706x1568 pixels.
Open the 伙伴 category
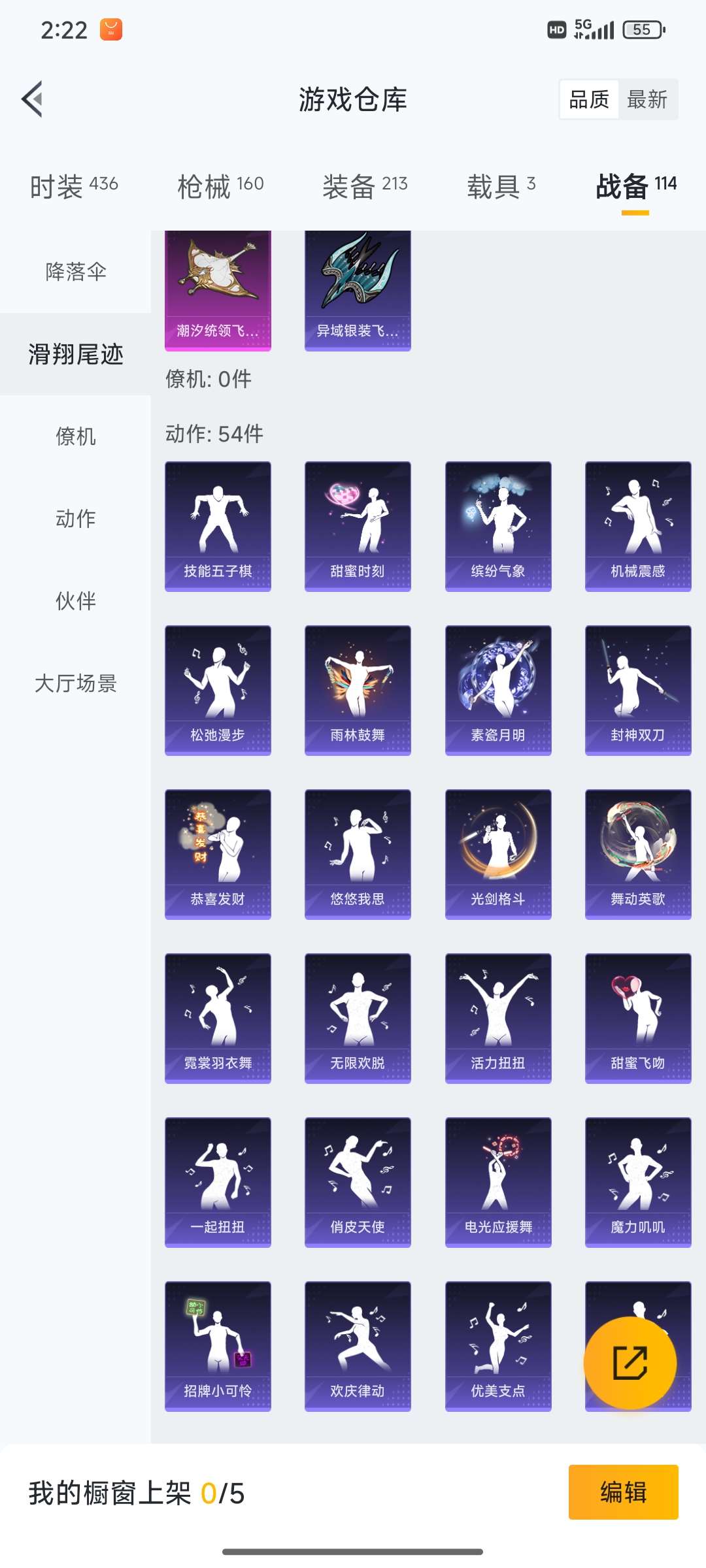(x=76, y=601)
